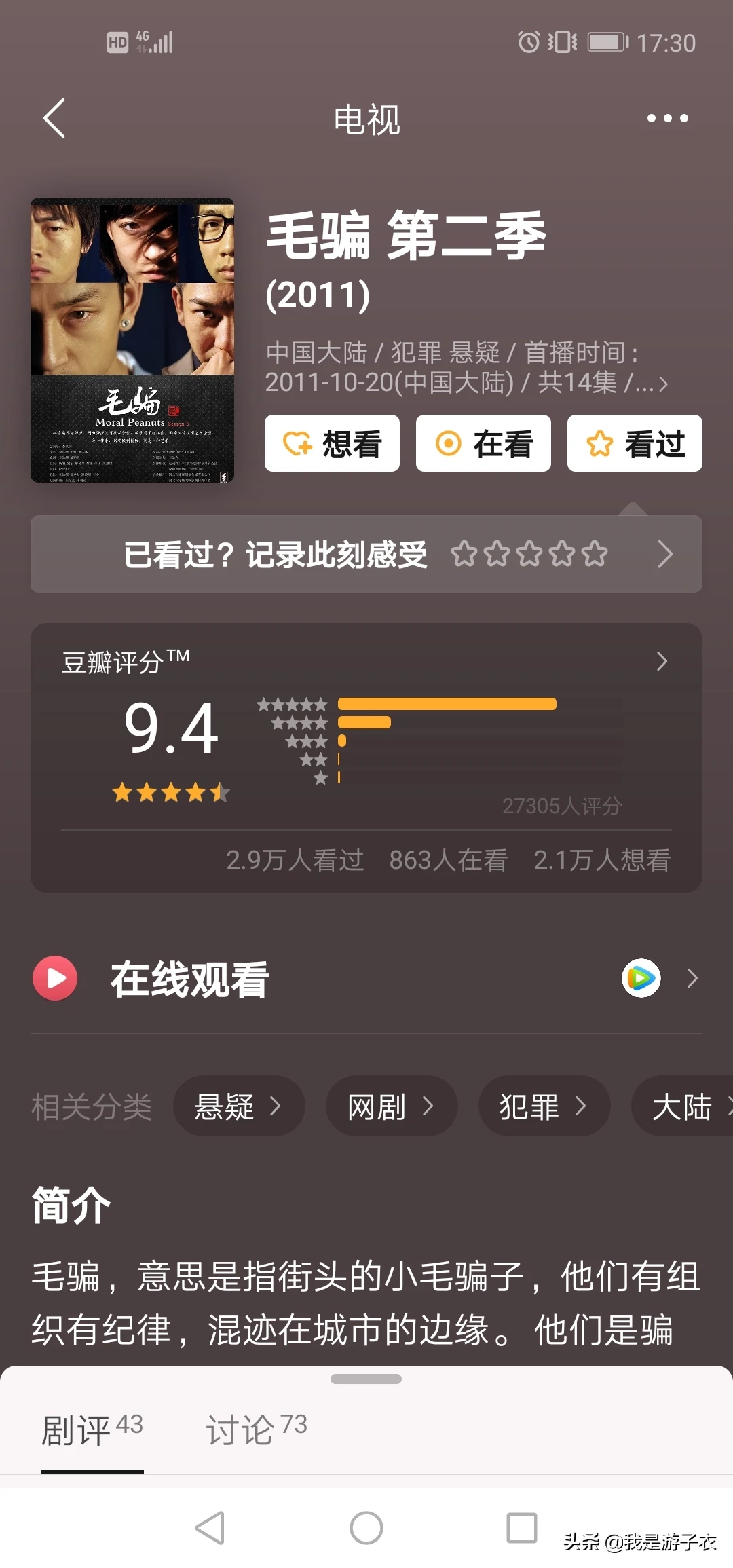Switch to the 剧评 tab
Screen dimensions: 733x1568
click(x=92, y=1430)
